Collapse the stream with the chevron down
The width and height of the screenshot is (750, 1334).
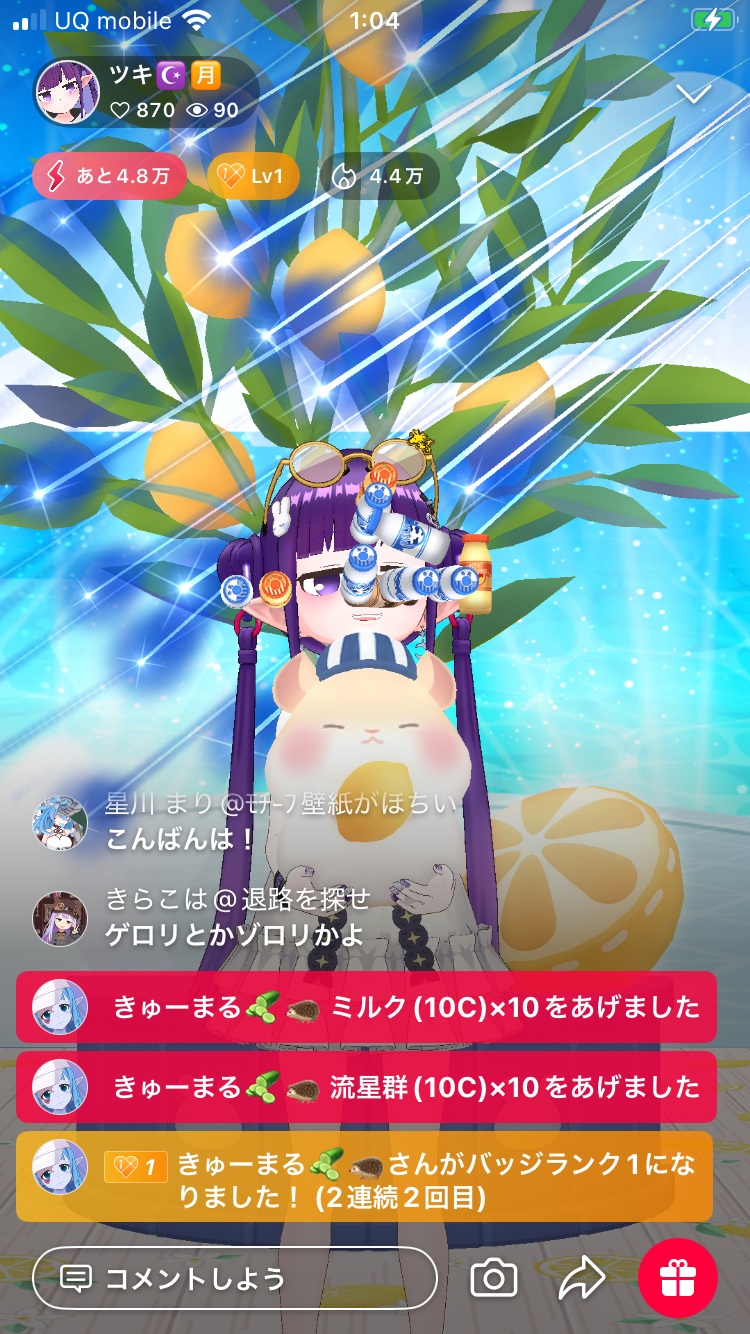[693, 94]
